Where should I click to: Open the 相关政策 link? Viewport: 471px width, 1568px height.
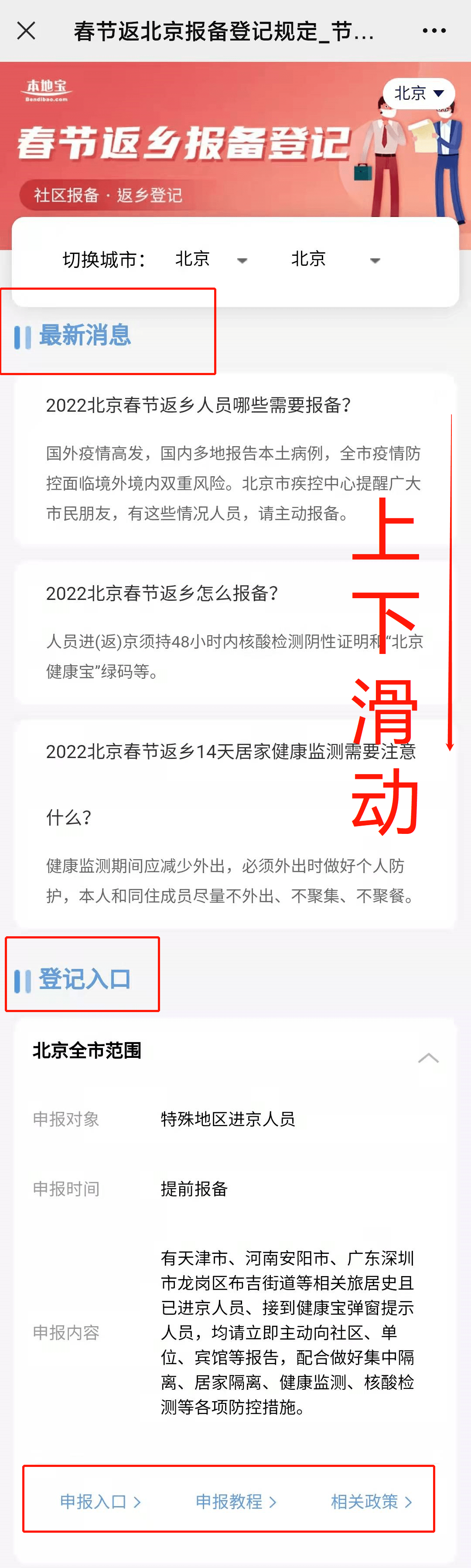tap(371, 1501)
